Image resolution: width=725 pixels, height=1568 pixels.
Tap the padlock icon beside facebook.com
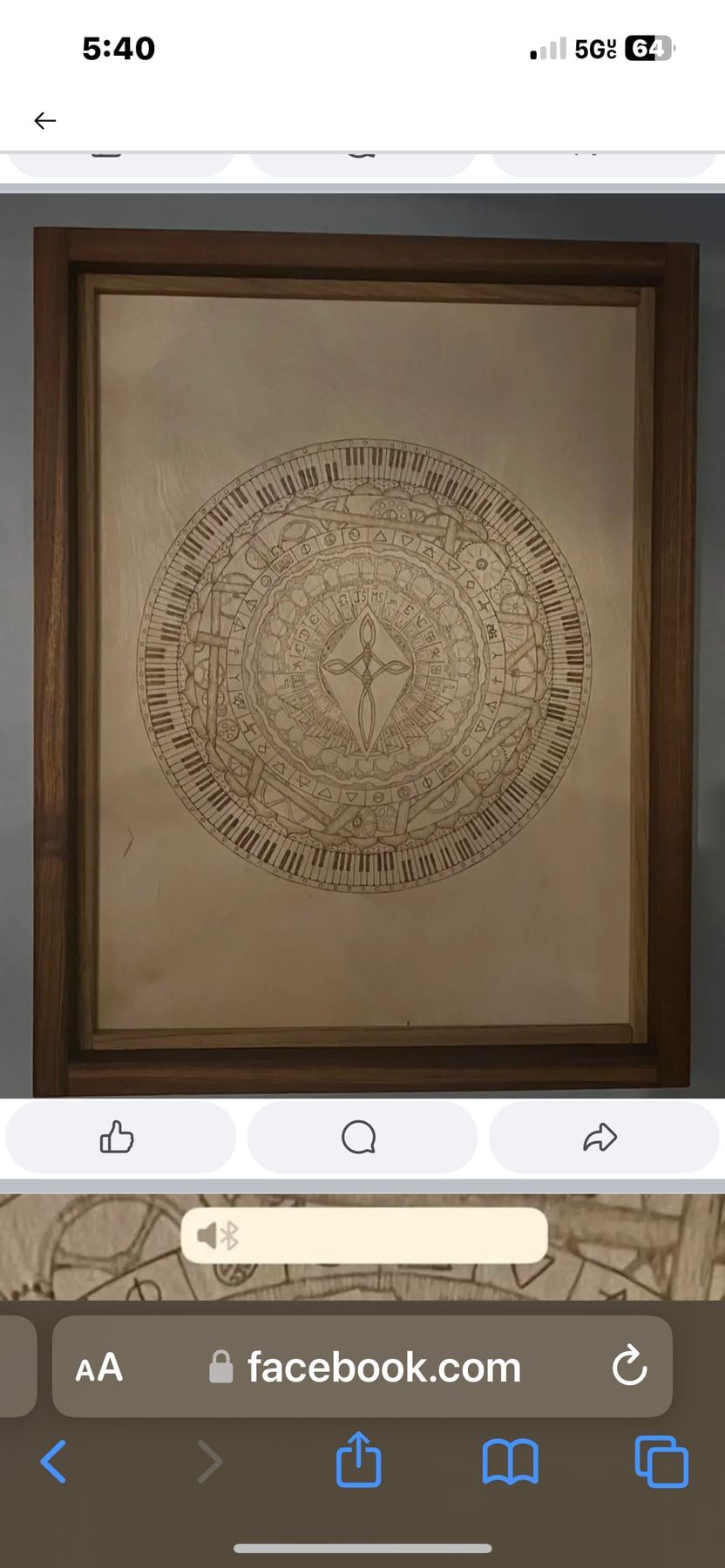click(219, 1367)
